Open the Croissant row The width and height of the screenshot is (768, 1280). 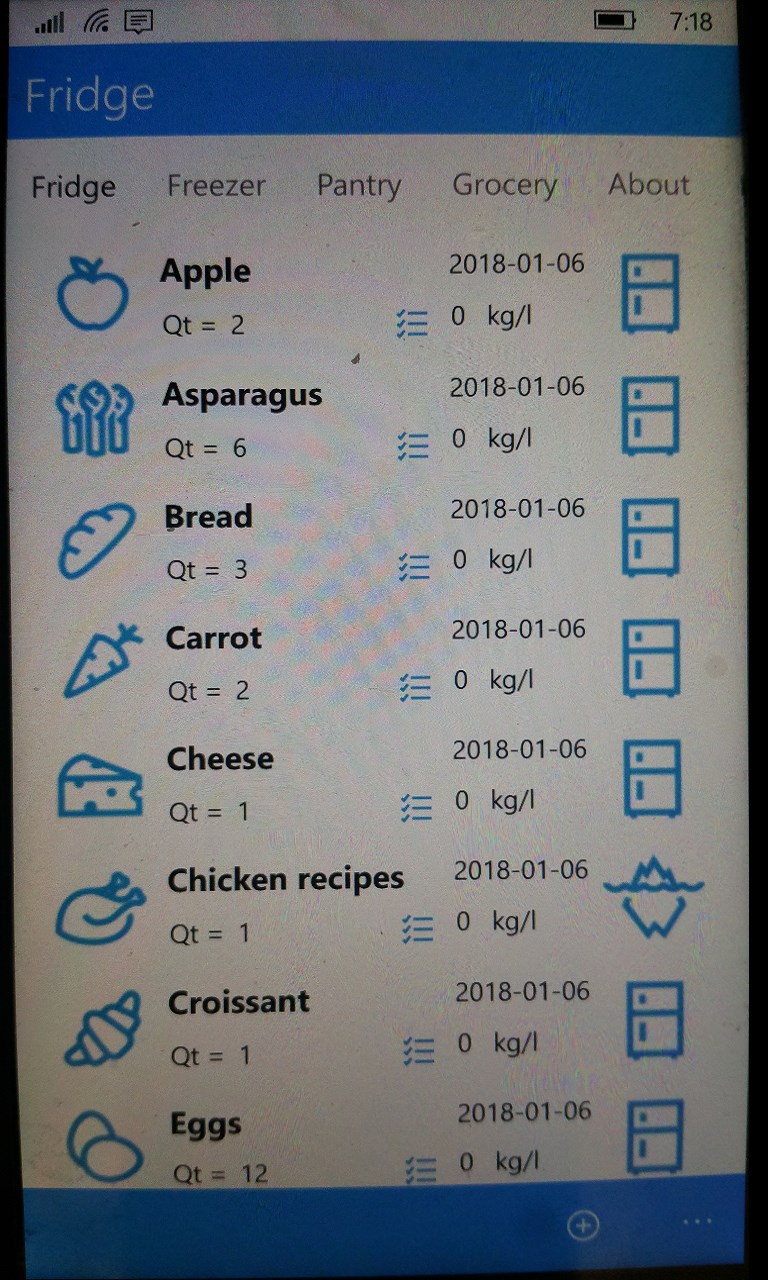pyautogui.click(x=239, y=1002)
